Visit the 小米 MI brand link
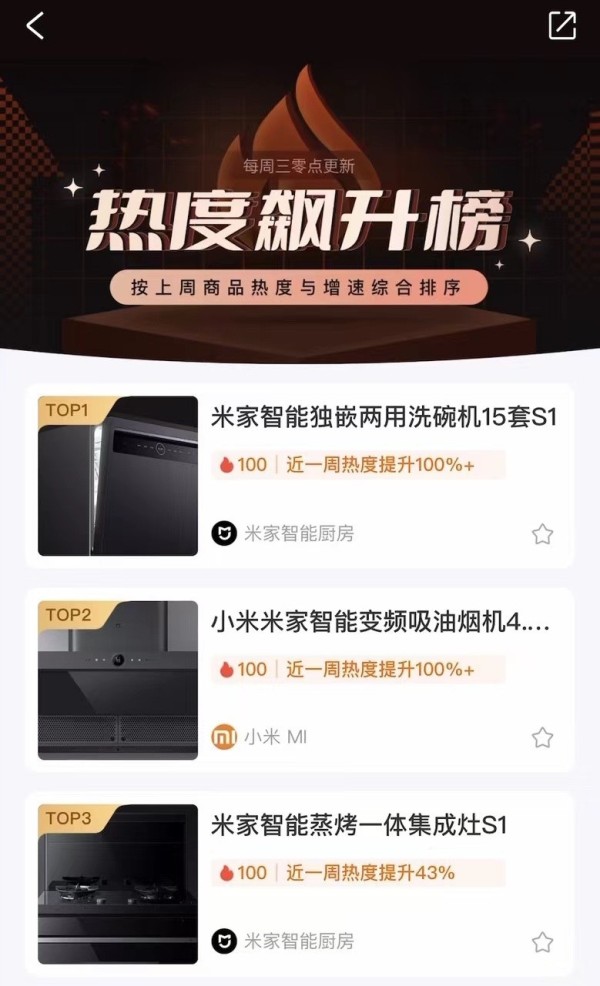 point(259,737)
